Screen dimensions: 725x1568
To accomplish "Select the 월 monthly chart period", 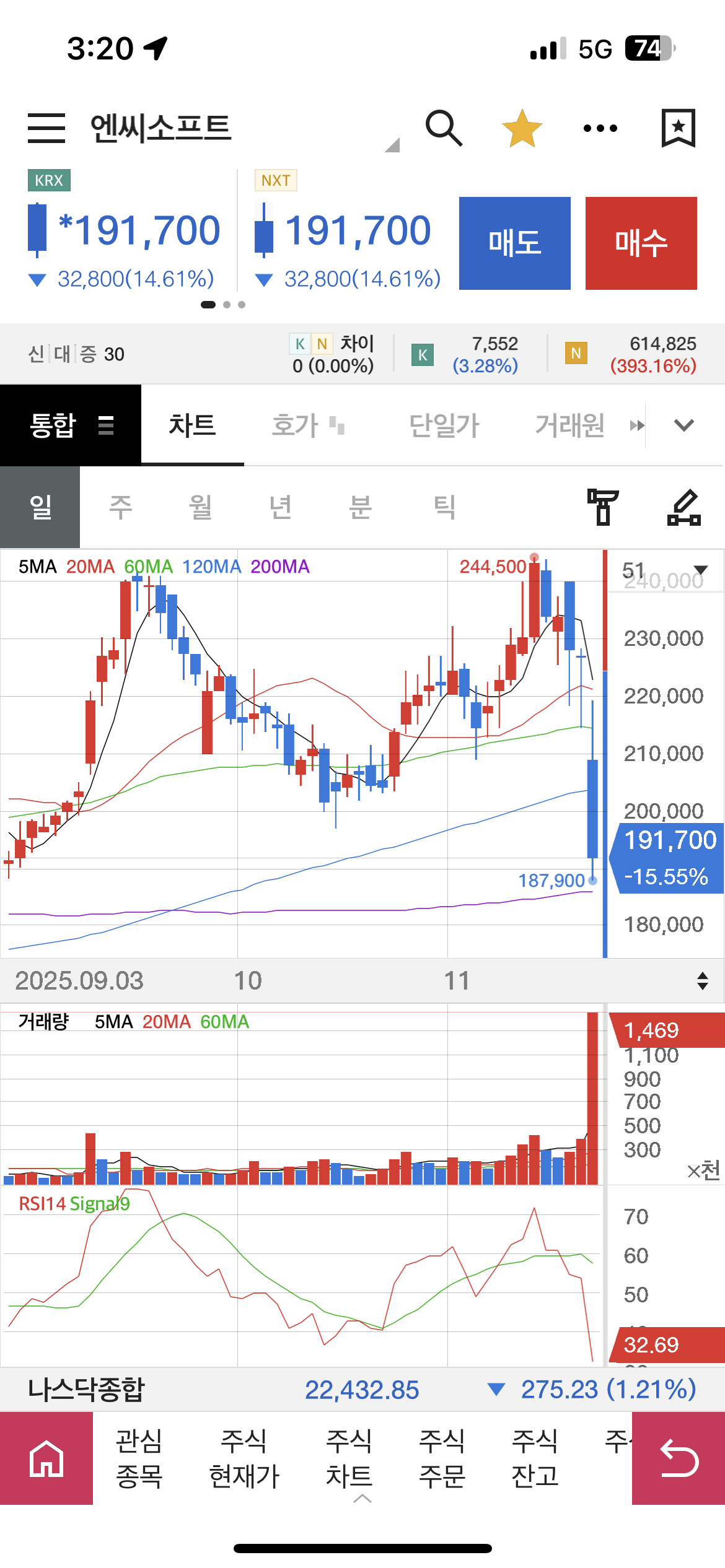I will pyautogui.click(x=201, y=507).
